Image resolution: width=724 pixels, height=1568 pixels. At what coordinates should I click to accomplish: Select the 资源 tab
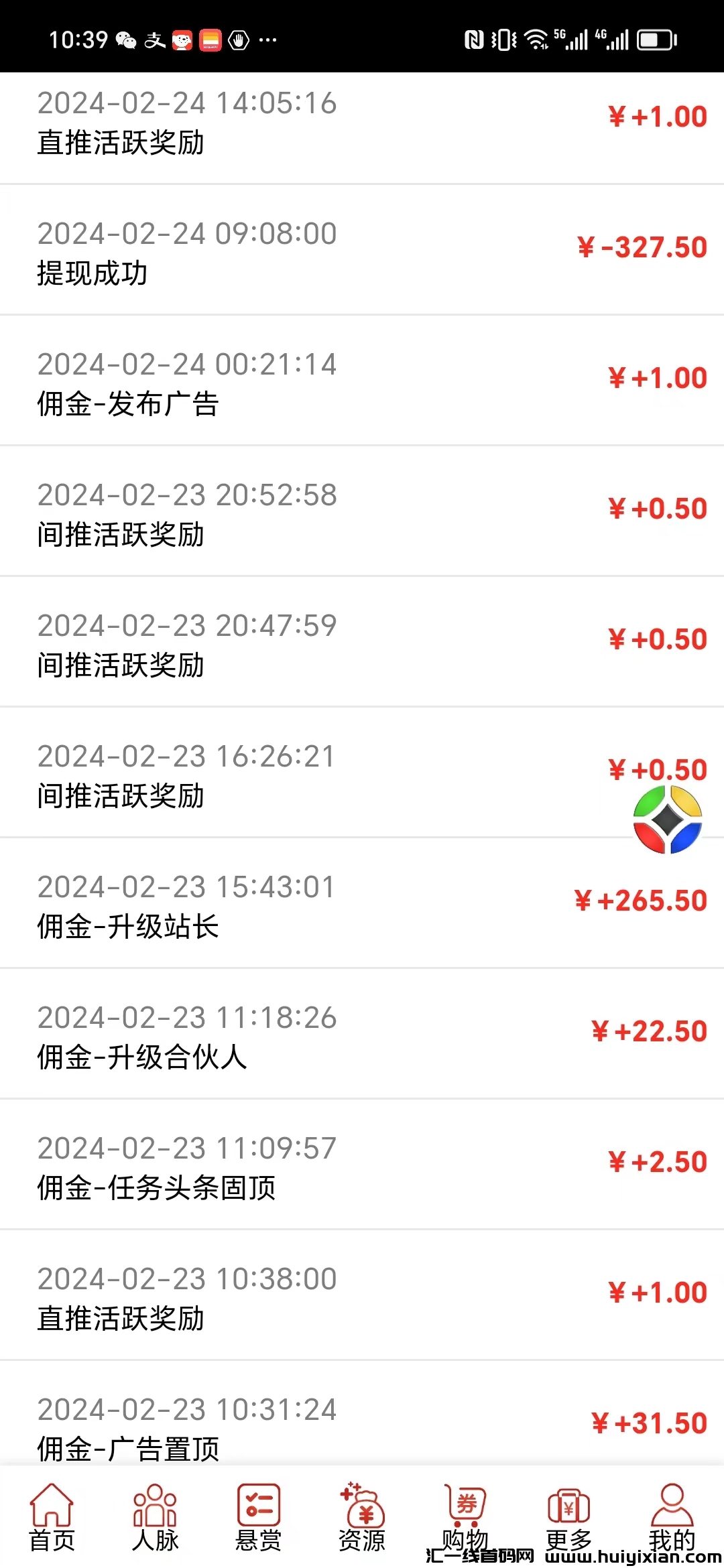362,1517
